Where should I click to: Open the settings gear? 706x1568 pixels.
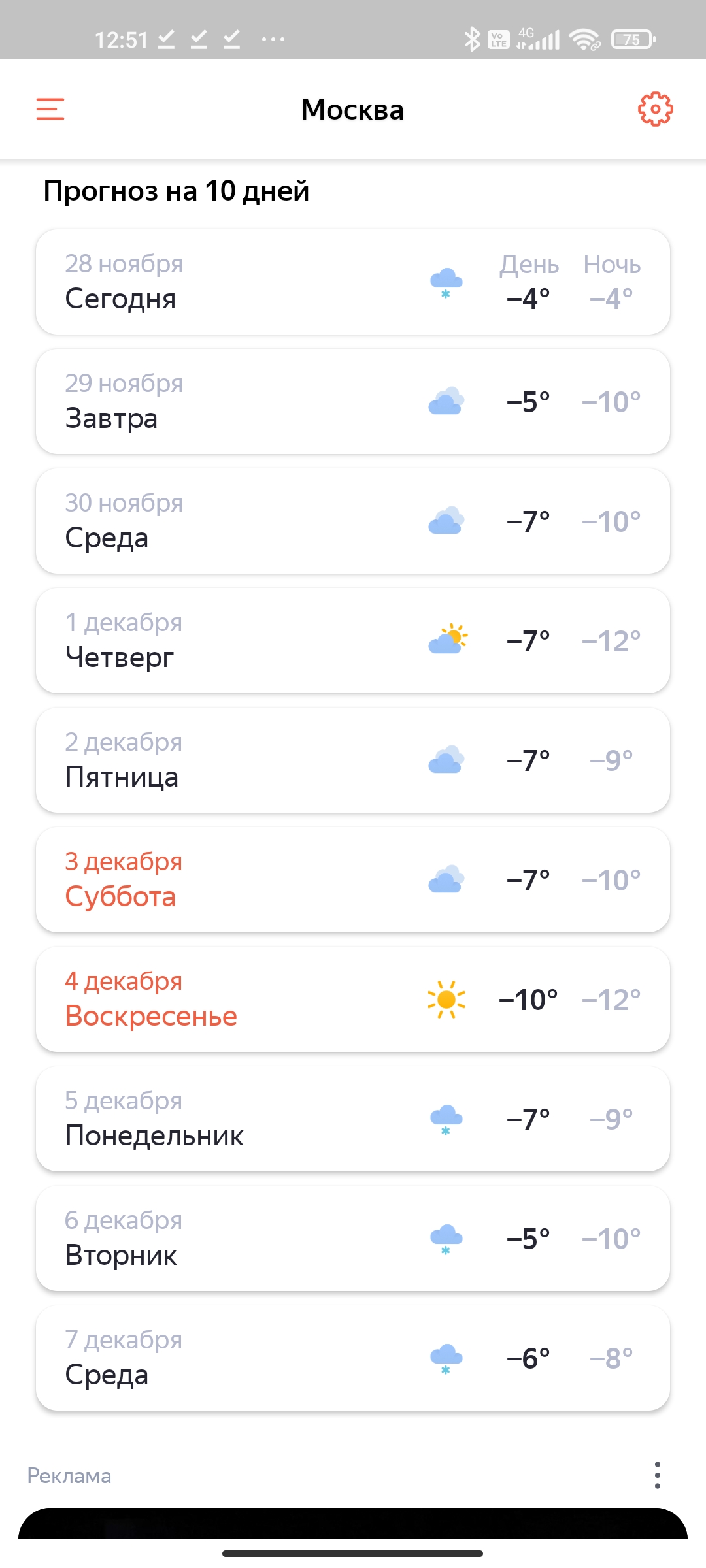point(655,109)
